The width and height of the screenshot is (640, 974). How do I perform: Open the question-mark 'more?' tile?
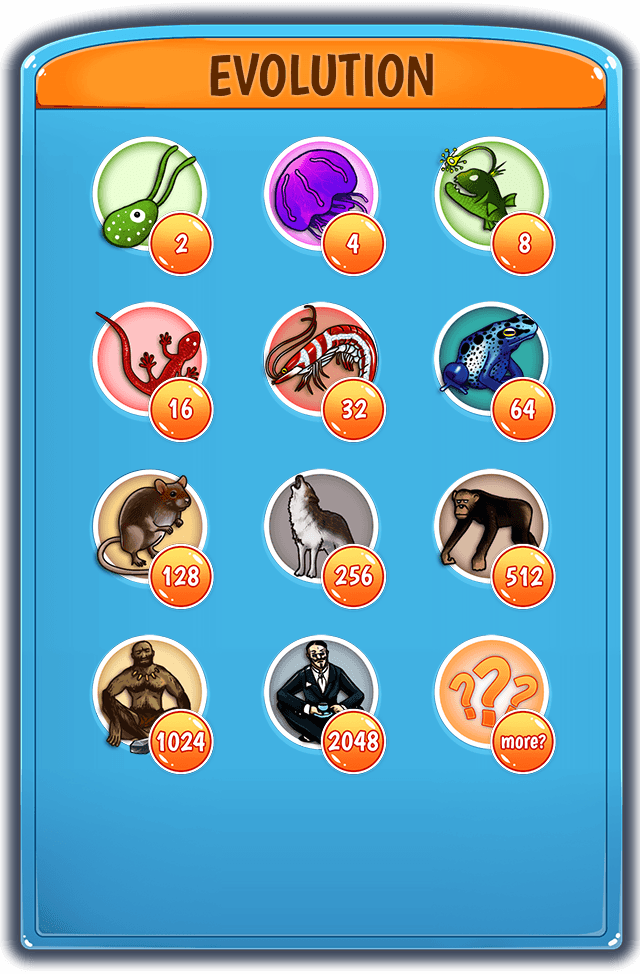493,691
